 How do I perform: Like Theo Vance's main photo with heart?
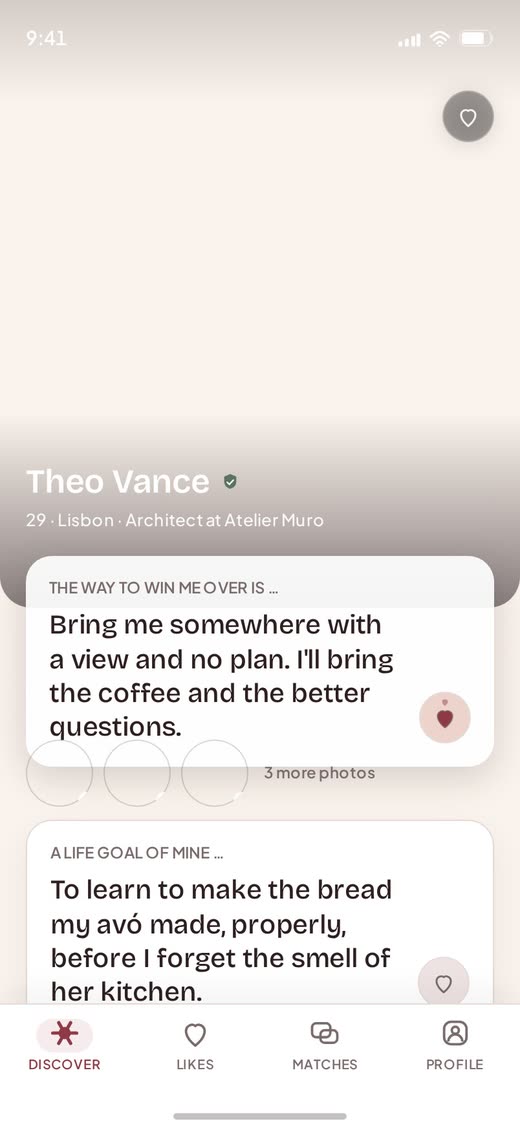tap(468, 116)
